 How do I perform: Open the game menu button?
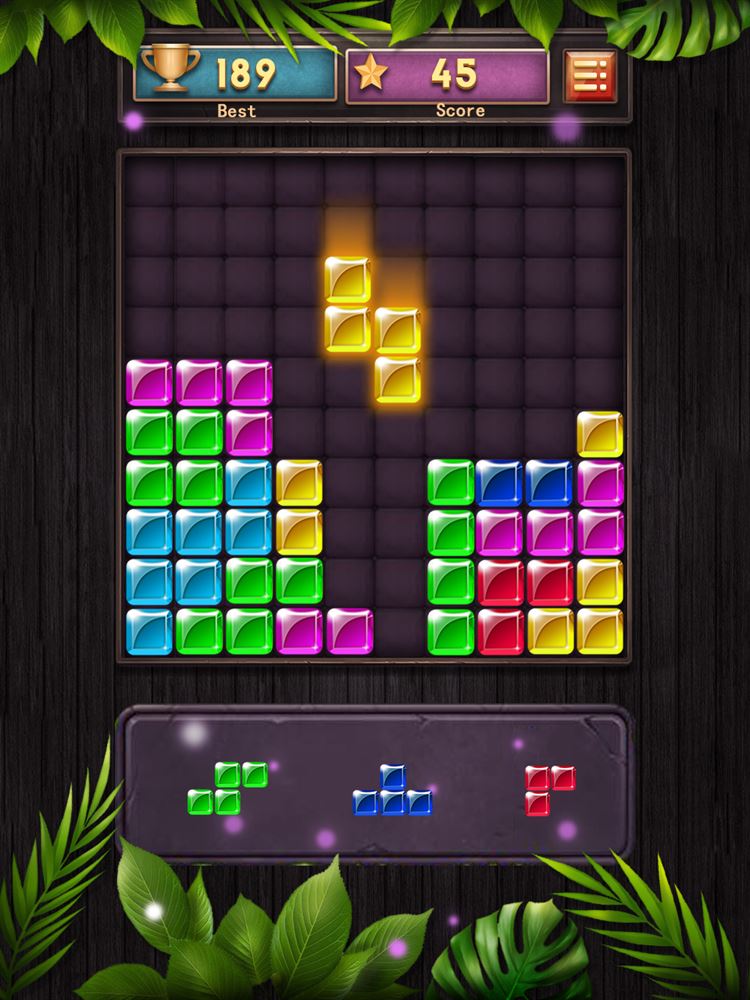point(590,76)
